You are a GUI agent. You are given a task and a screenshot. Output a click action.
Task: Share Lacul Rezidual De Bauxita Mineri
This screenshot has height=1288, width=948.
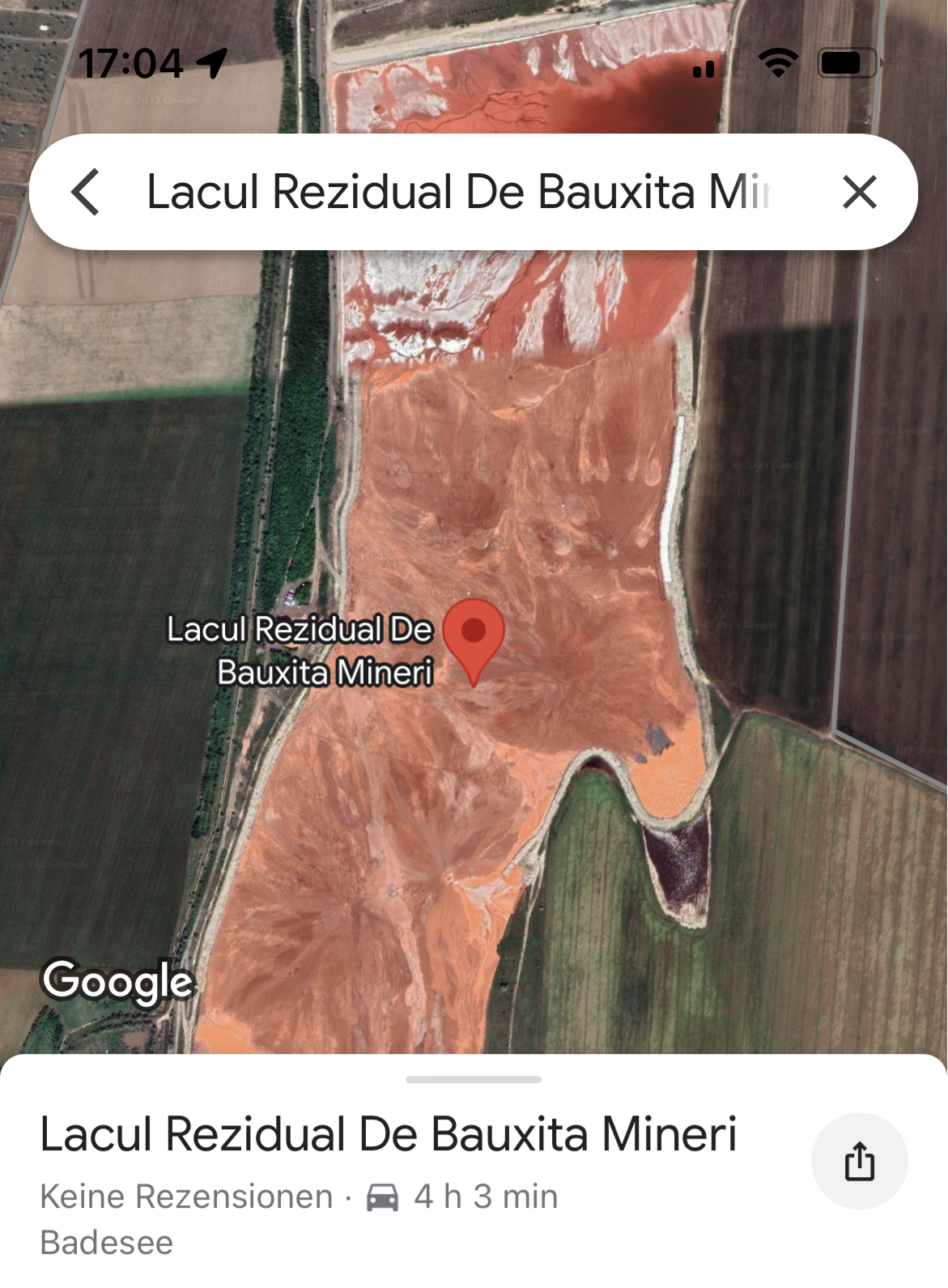point(859,1161)
